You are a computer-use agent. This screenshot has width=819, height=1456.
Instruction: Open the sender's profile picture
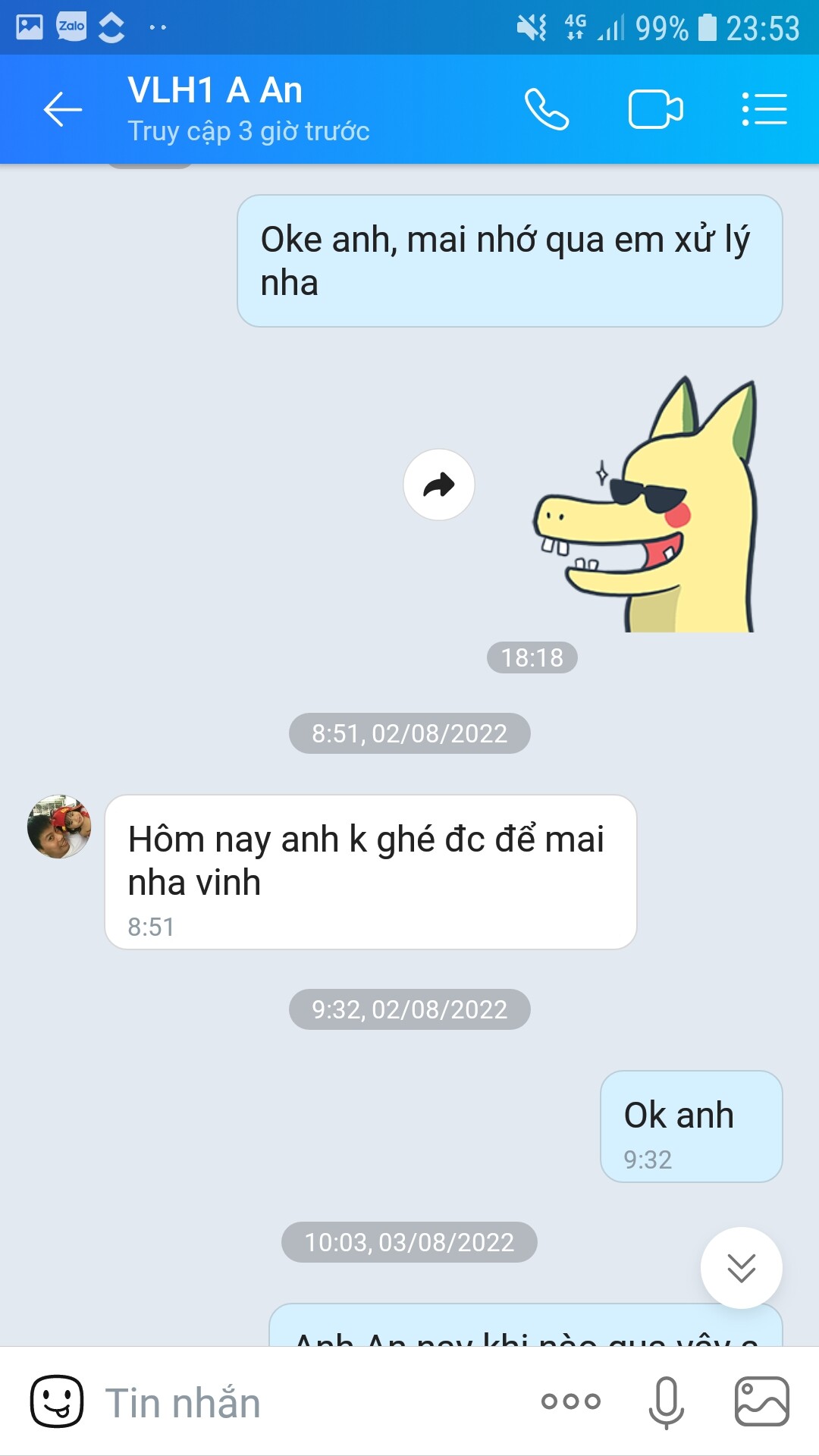coord(59,827)
